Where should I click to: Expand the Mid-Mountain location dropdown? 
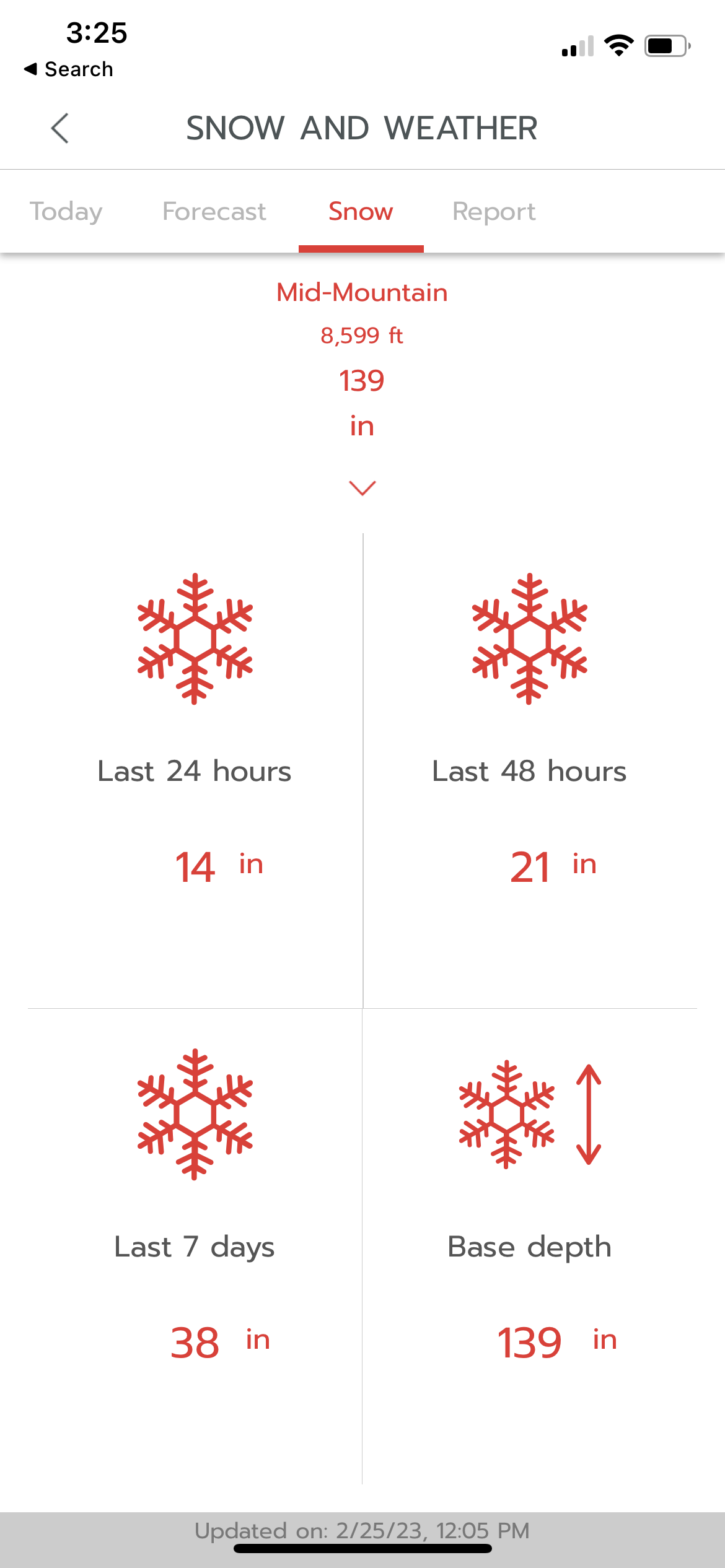click(x=362, y=488)
